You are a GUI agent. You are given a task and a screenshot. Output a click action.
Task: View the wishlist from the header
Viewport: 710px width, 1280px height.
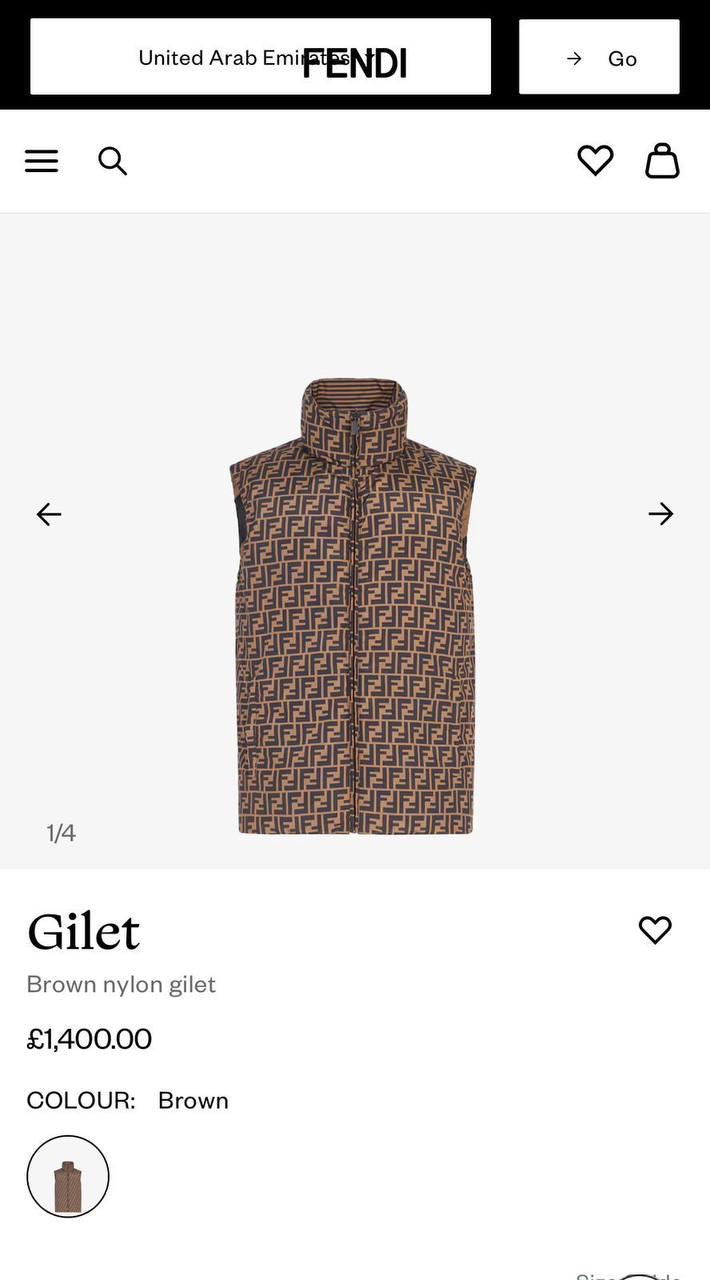tap(595, 160)
